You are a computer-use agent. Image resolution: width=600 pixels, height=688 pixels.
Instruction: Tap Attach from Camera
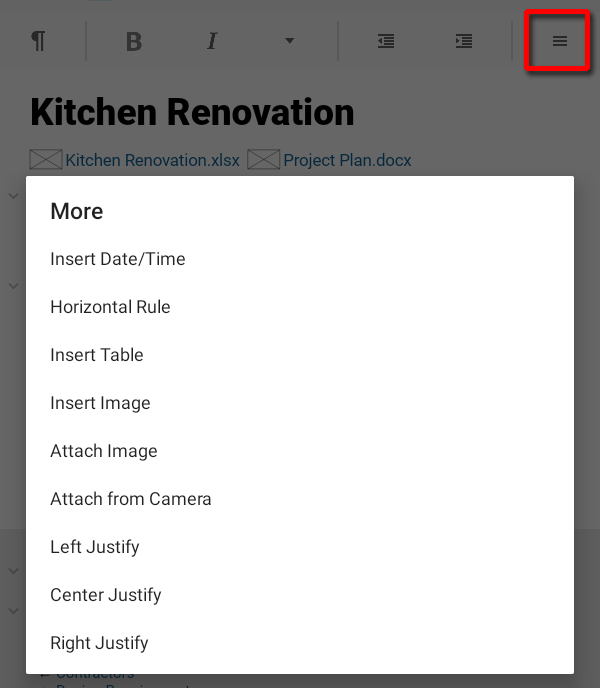(131, 499)
